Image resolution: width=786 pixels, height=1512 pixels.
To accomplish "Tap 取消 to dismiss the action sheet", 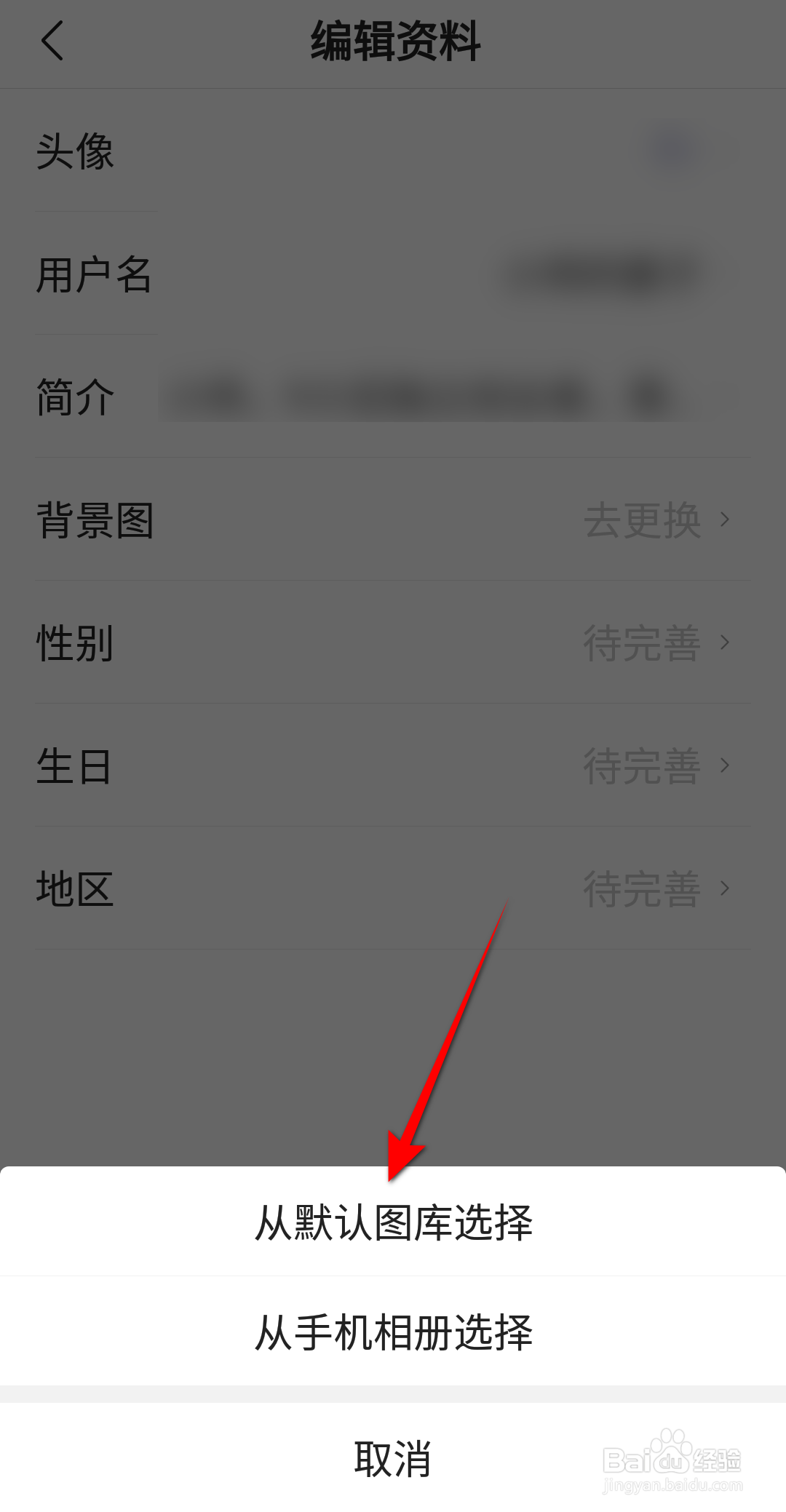I will (x=393, y=1457).
